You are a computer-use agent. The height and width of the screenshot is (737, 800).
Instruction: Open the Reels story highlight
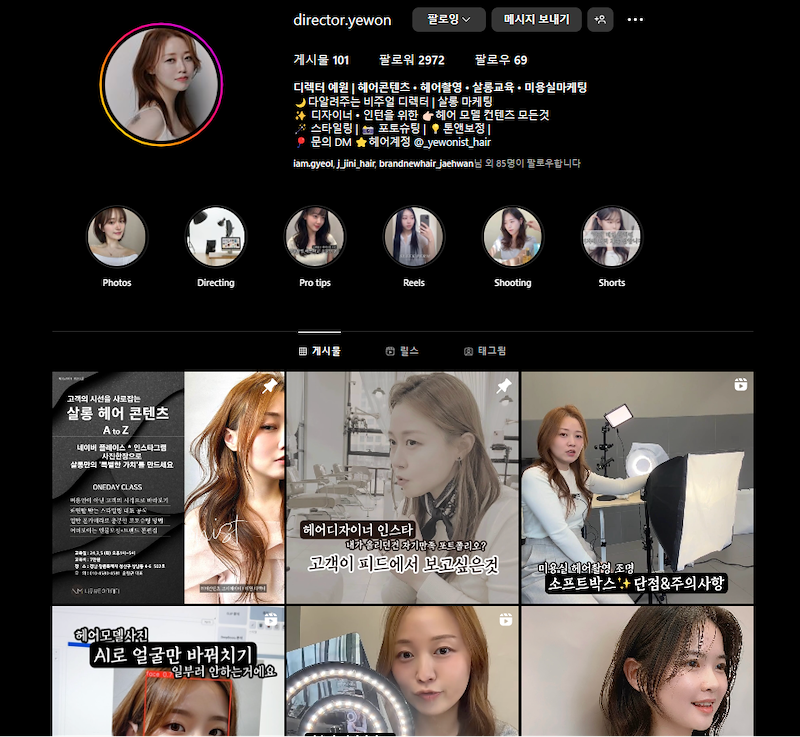[x=414, y=238]
